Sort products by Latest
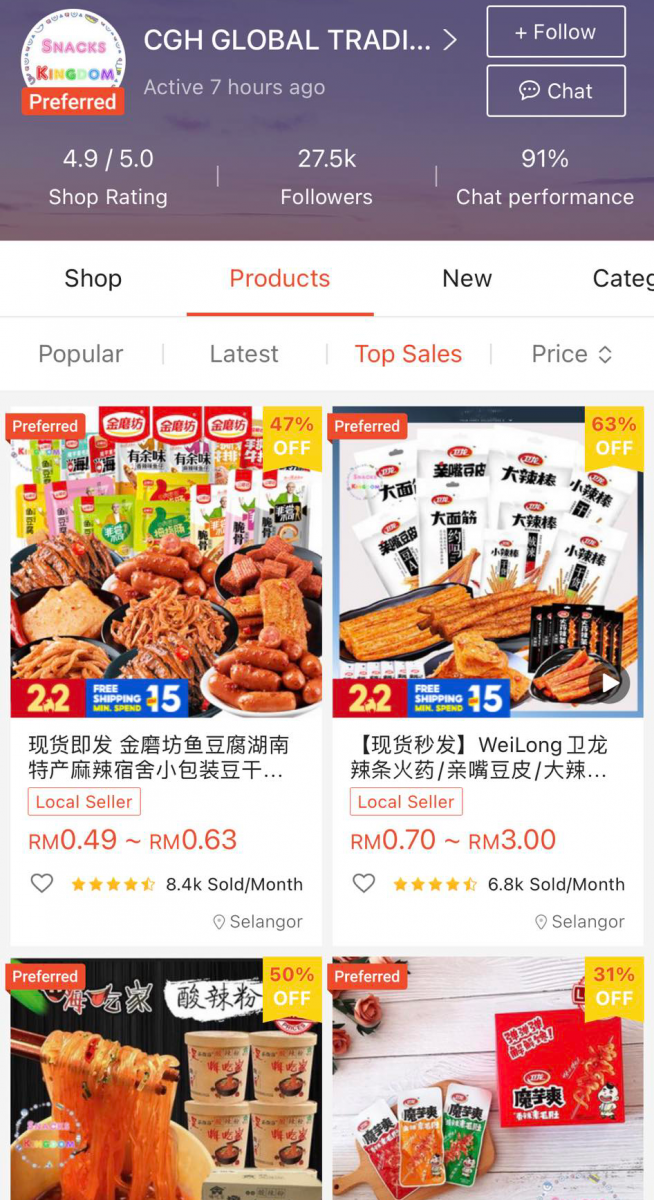 point(244,354)
